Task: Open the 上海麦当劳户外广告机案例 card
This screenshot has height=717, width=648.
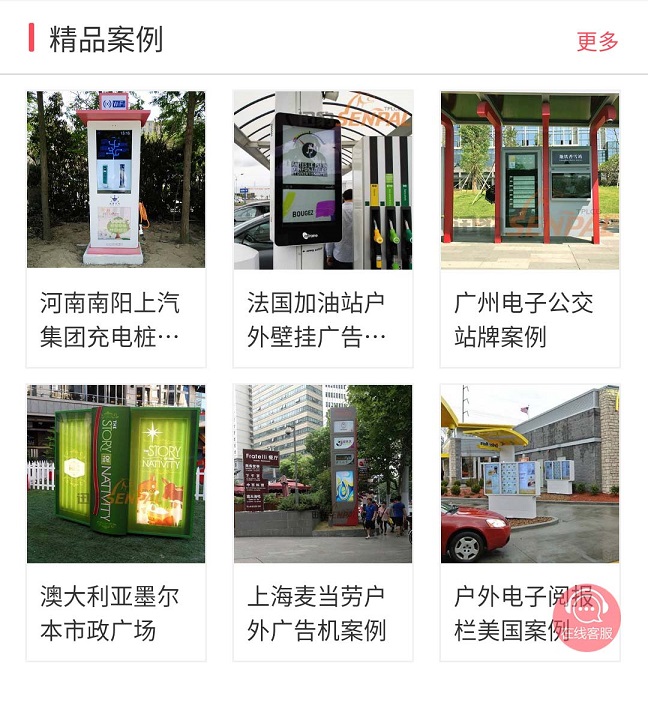Action: click(322, 522)
